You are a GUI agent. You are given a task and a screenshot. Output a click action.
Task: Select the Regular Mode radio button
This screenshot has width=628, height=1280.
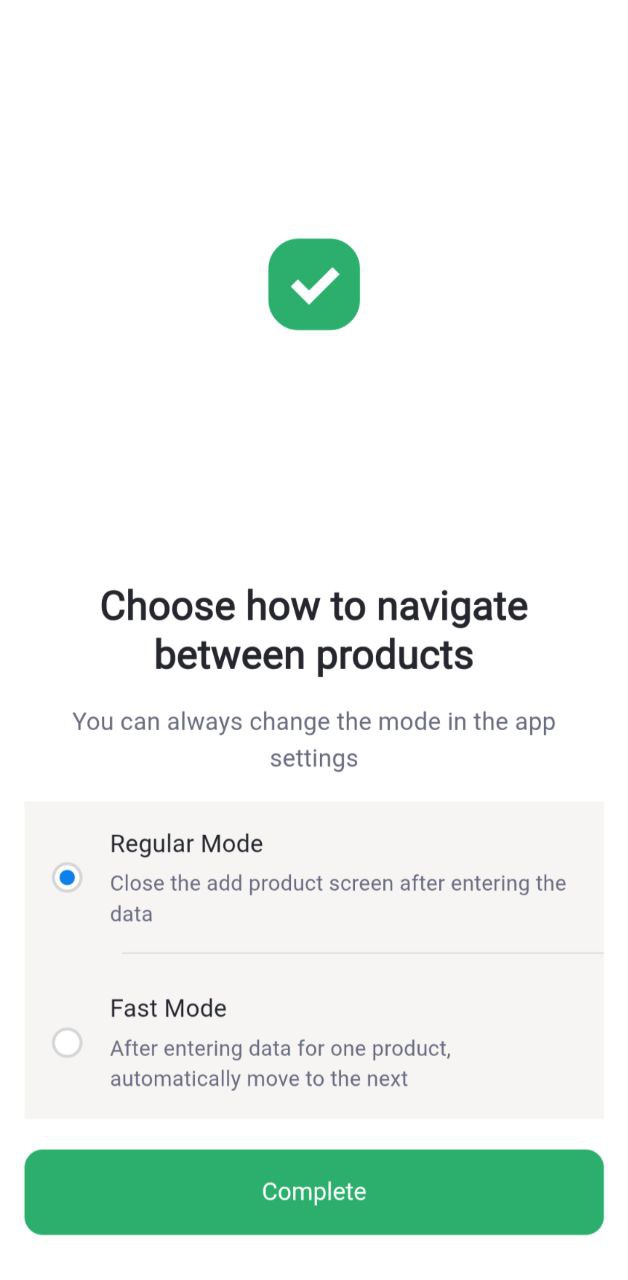click(67, 878)
